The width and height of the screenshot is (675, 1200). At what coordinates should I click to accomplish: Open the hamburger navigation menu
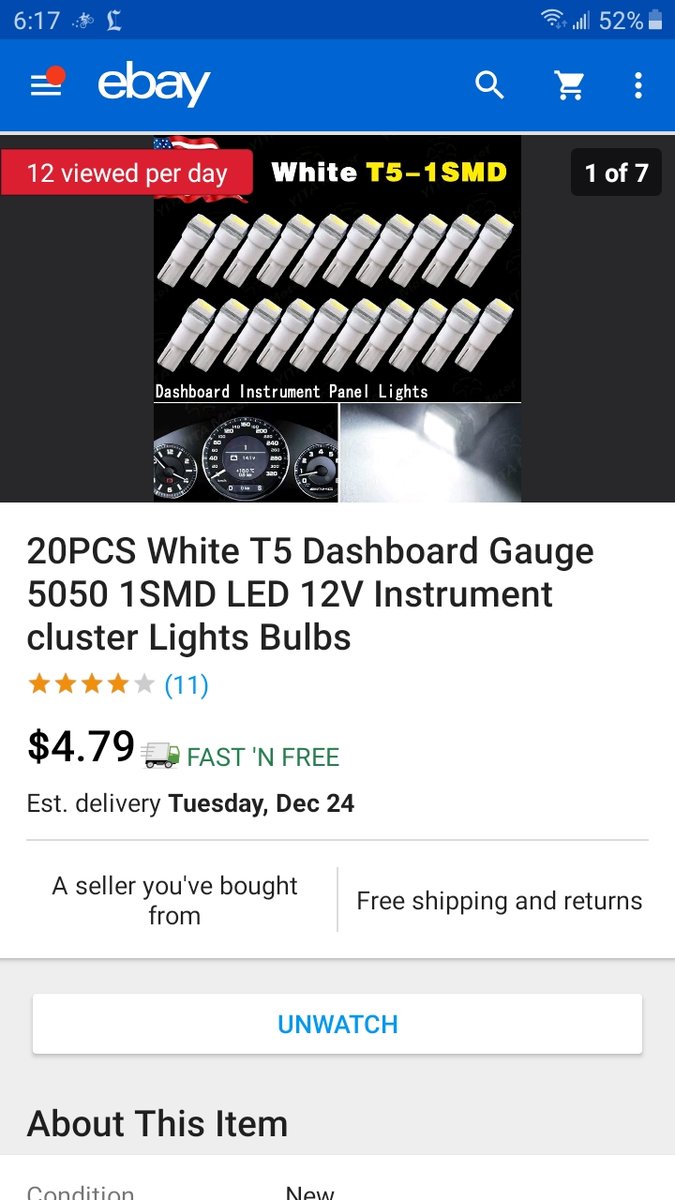coord(46,86)
